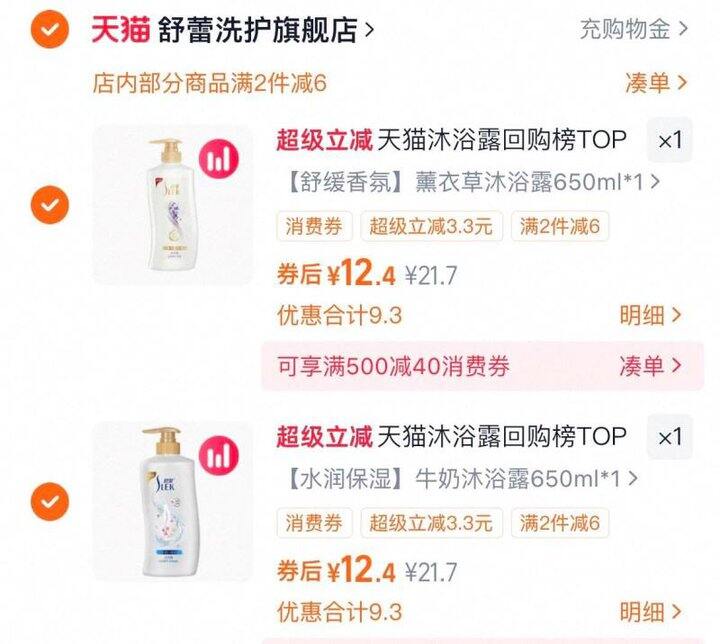Change variant 【水润保湿】牛奶沐浴露650ml*1
Viewport: 720px width, 644px height.
(x=462, y=479)
